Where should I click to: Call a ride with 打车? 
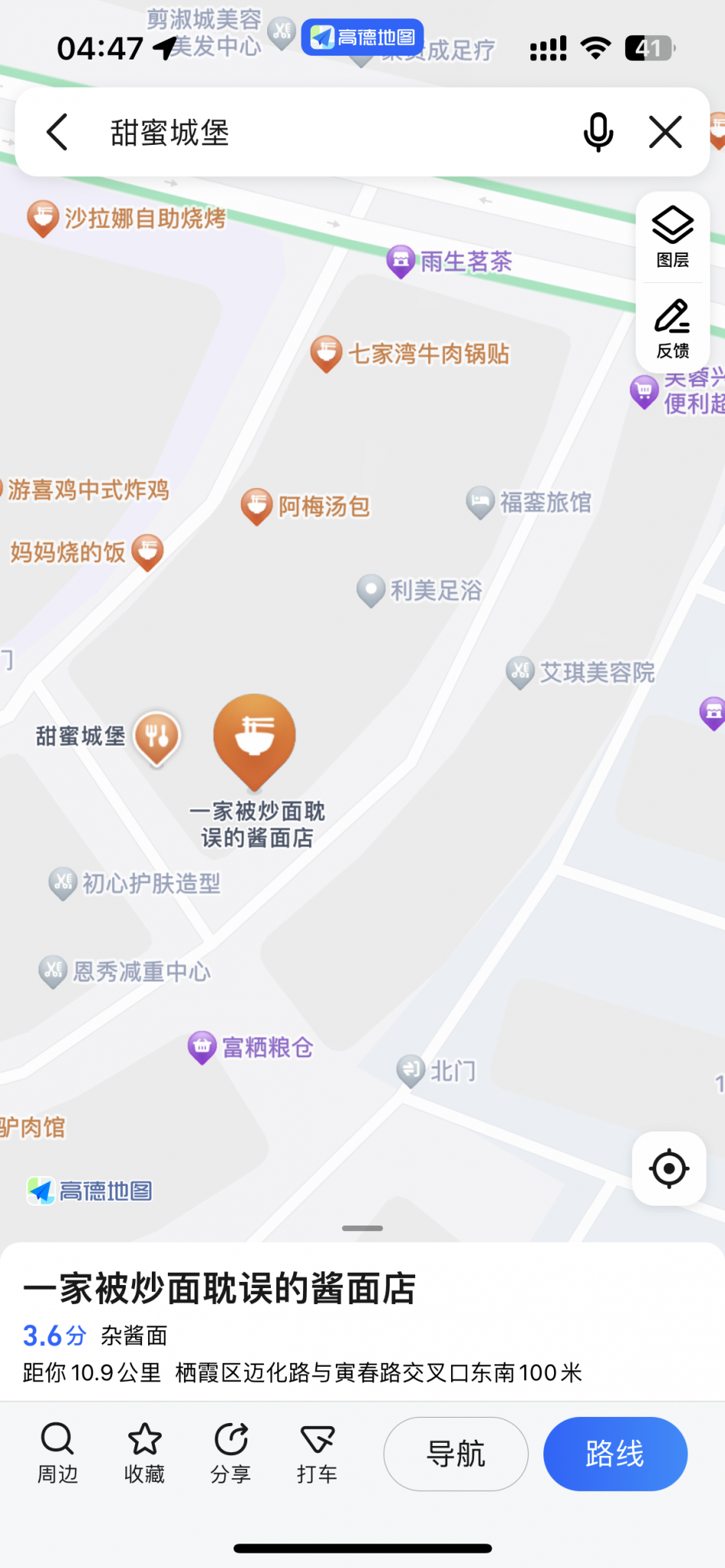click(317, 1453)
